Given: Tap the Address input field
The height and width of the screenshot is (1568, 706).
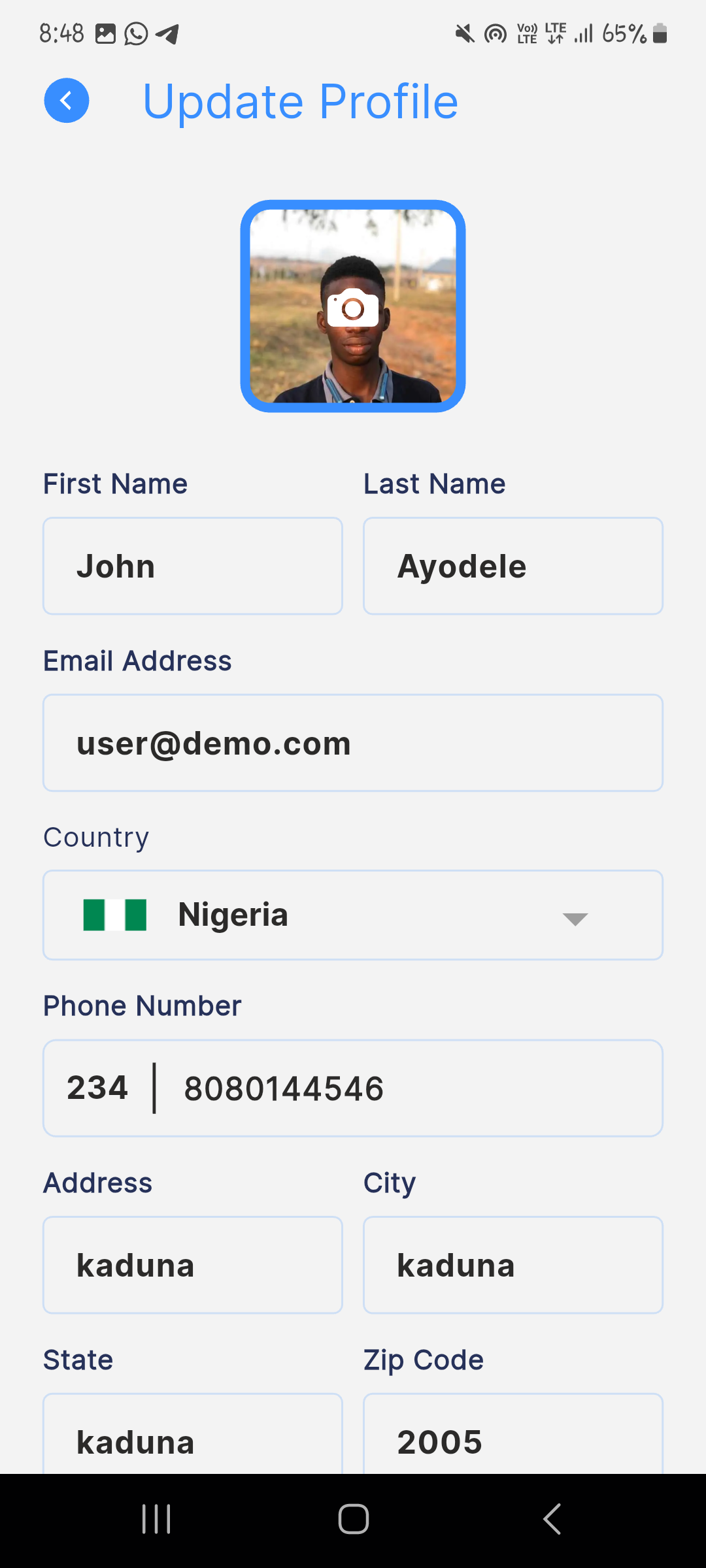Looking at the screenshot, I should pos(193,1265).
